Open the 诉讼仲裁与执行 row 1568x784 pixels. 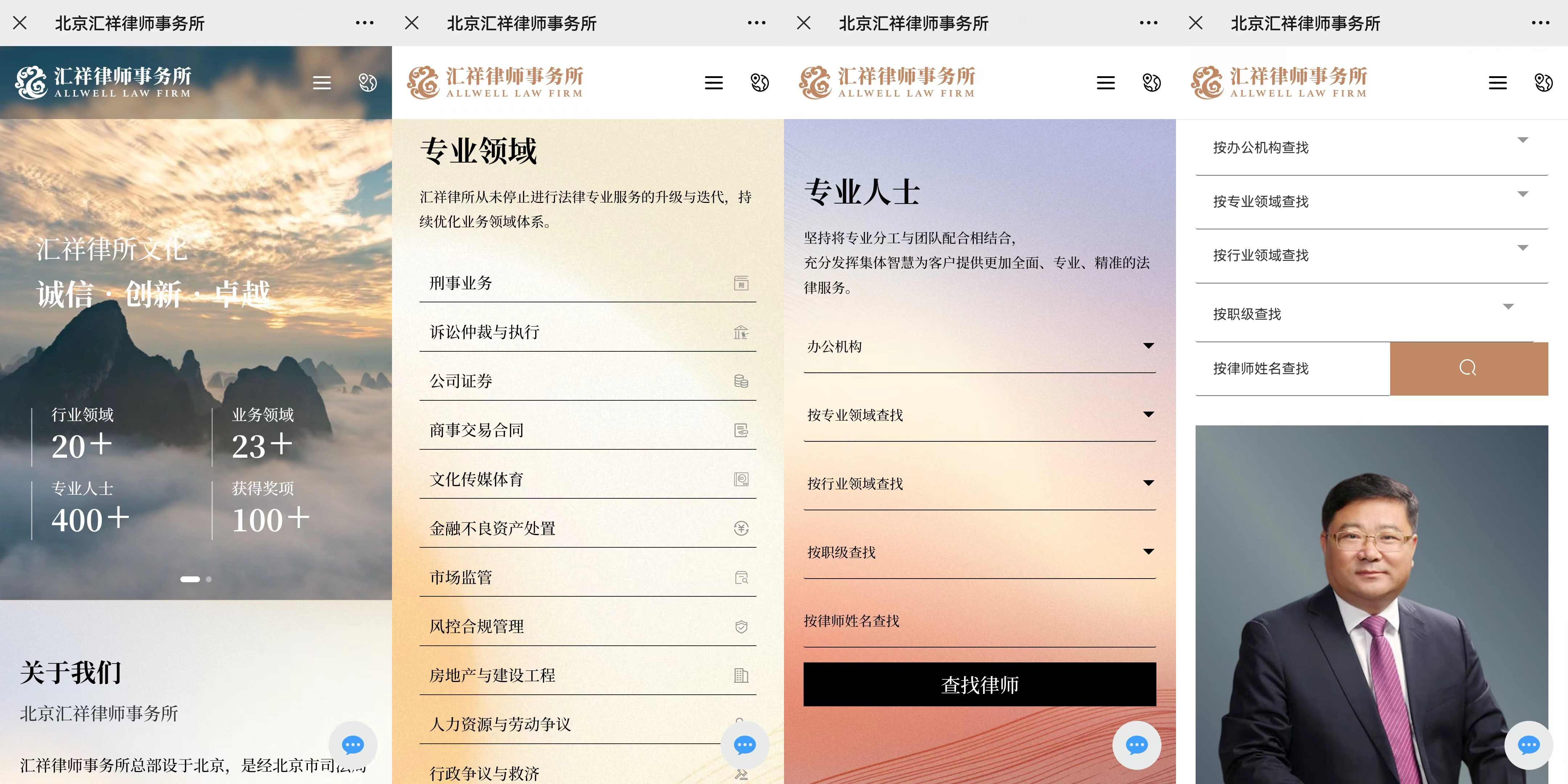[x=587, y=332]
